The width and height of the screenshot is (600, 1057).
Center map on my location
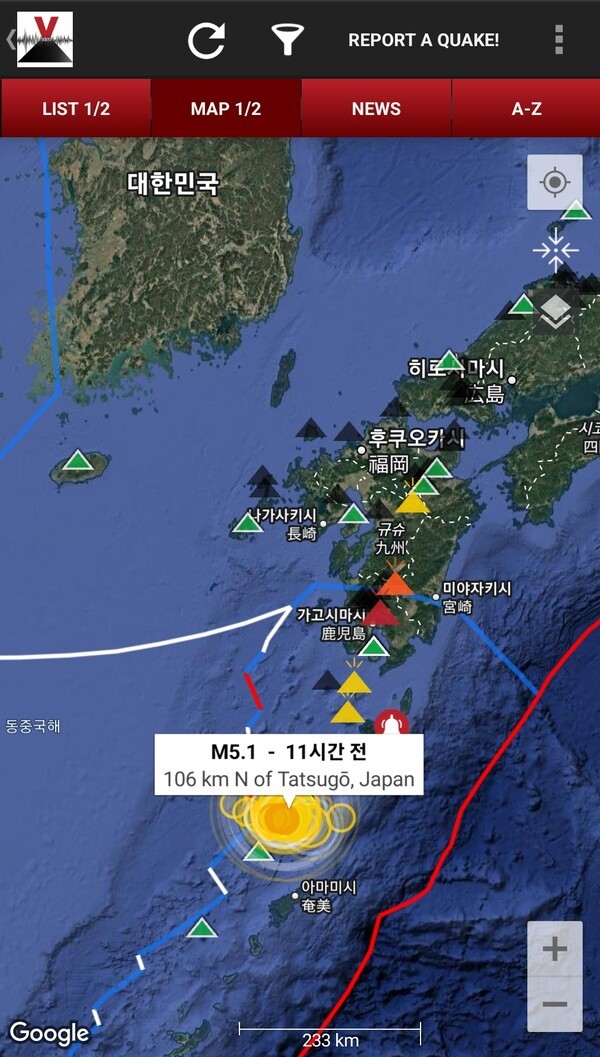[x=555, y=183]
